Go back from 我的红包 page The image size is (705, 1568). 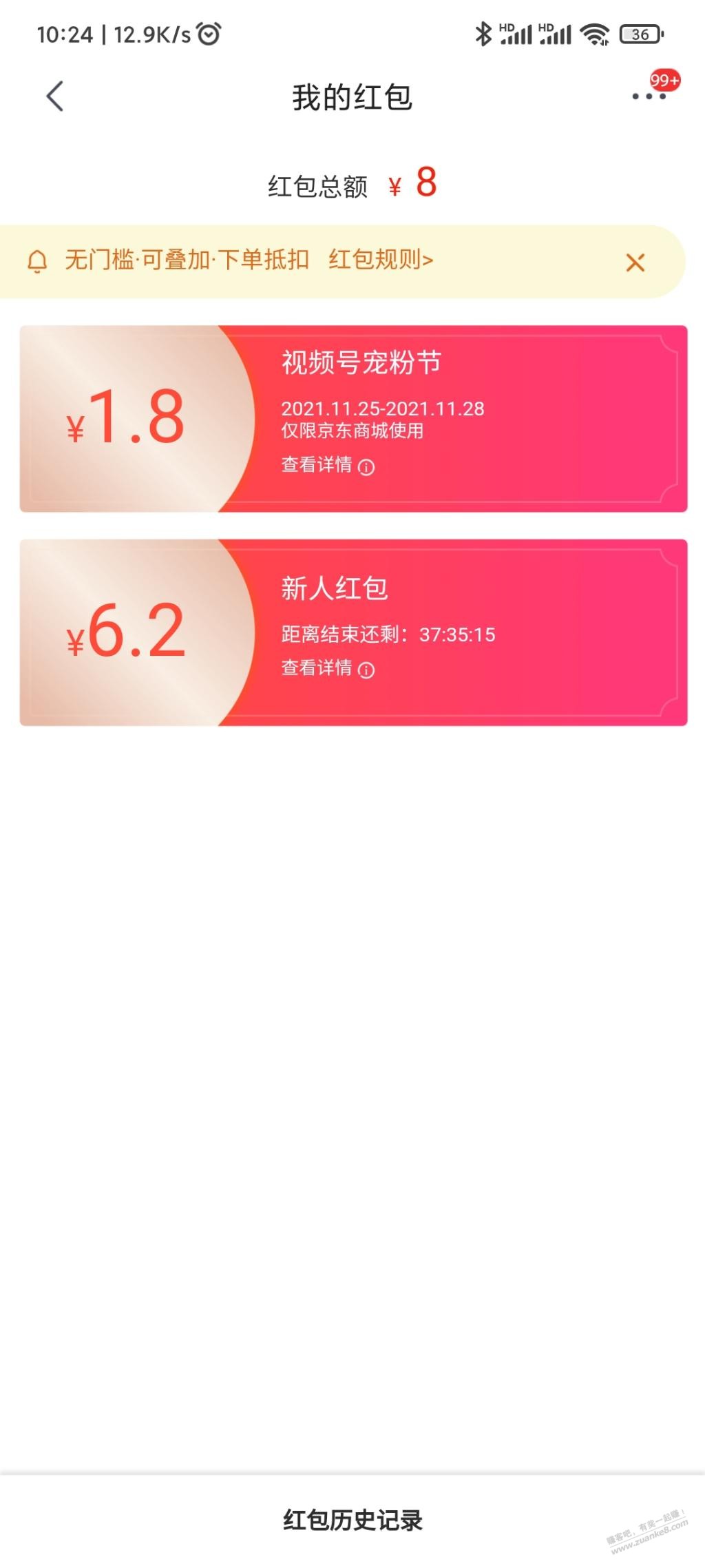(x=55, y=96)
